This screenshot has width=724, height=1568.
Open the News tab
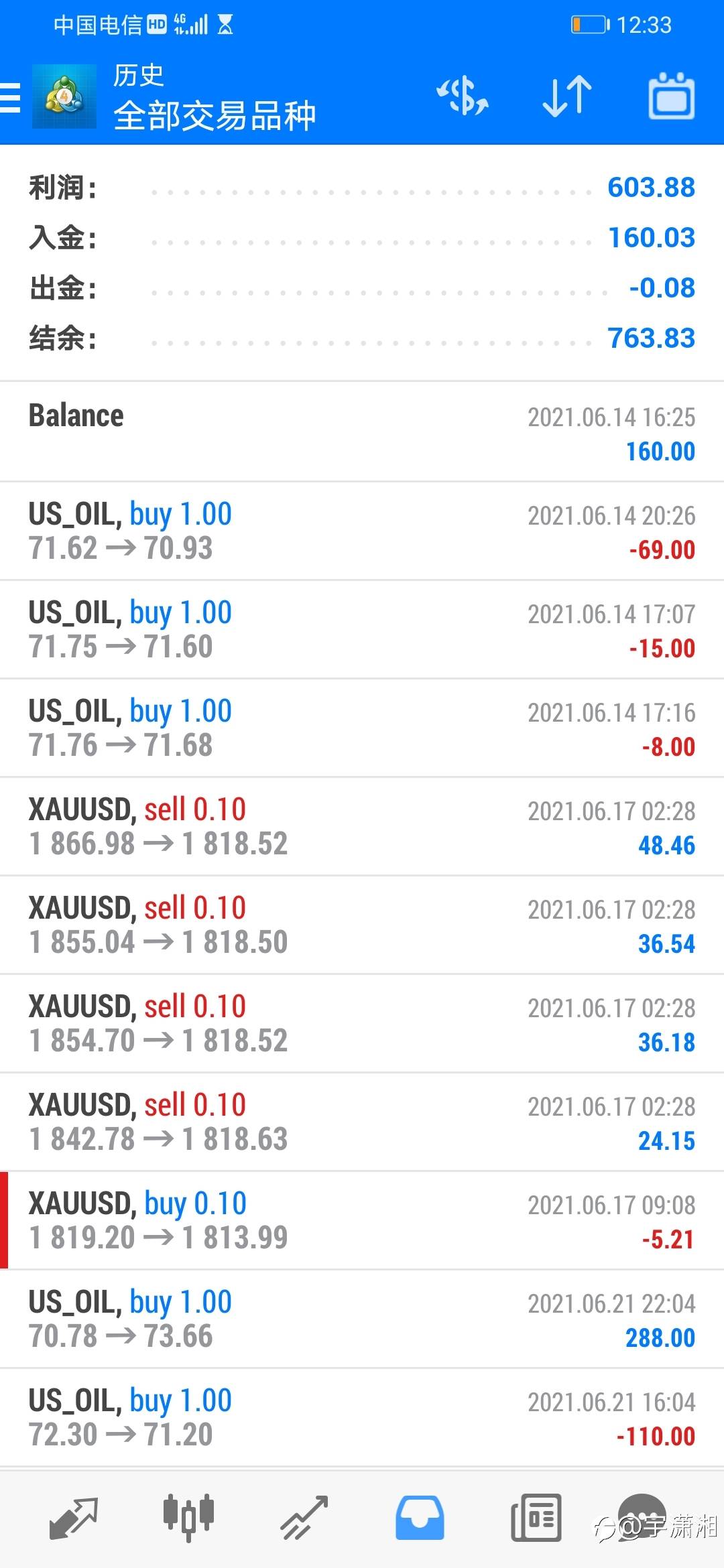click(536, 1518)
